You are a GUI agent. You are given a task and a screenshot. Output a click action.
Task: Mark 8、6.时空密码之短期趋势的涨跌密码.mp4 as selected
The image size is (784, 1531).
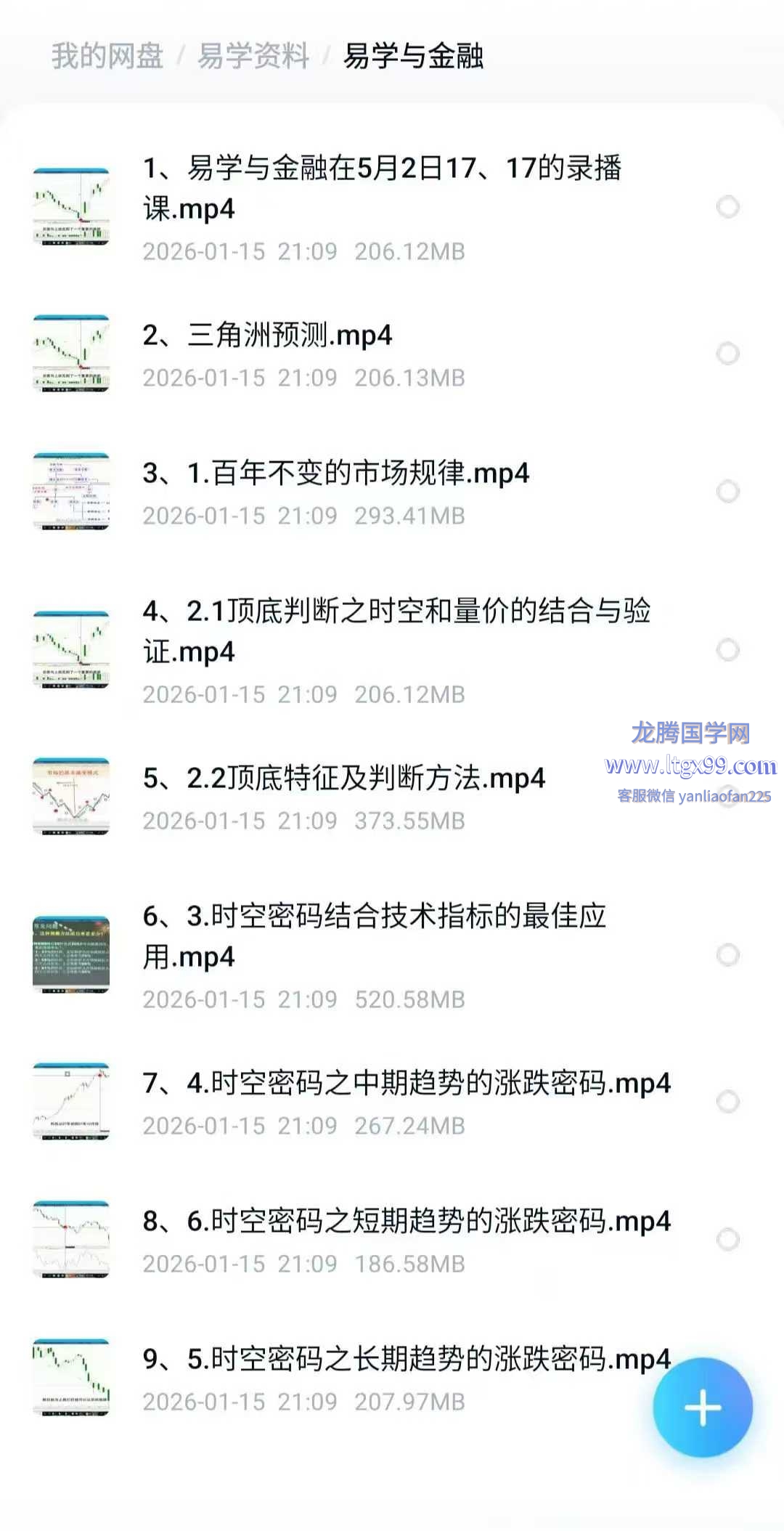727,1239
